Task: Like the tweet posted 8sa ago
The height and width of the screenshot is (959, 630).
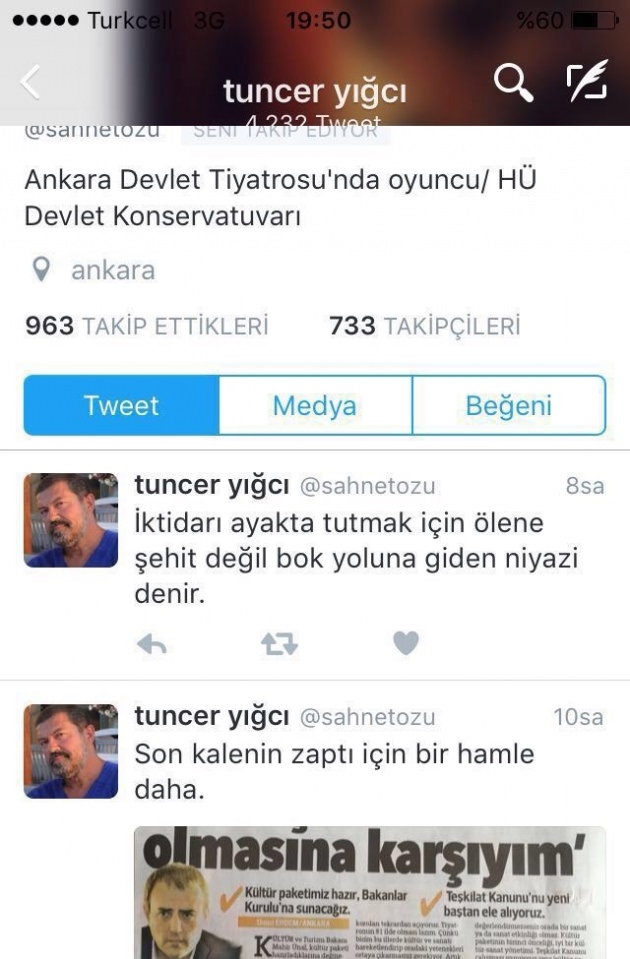Action: point(405,644)
